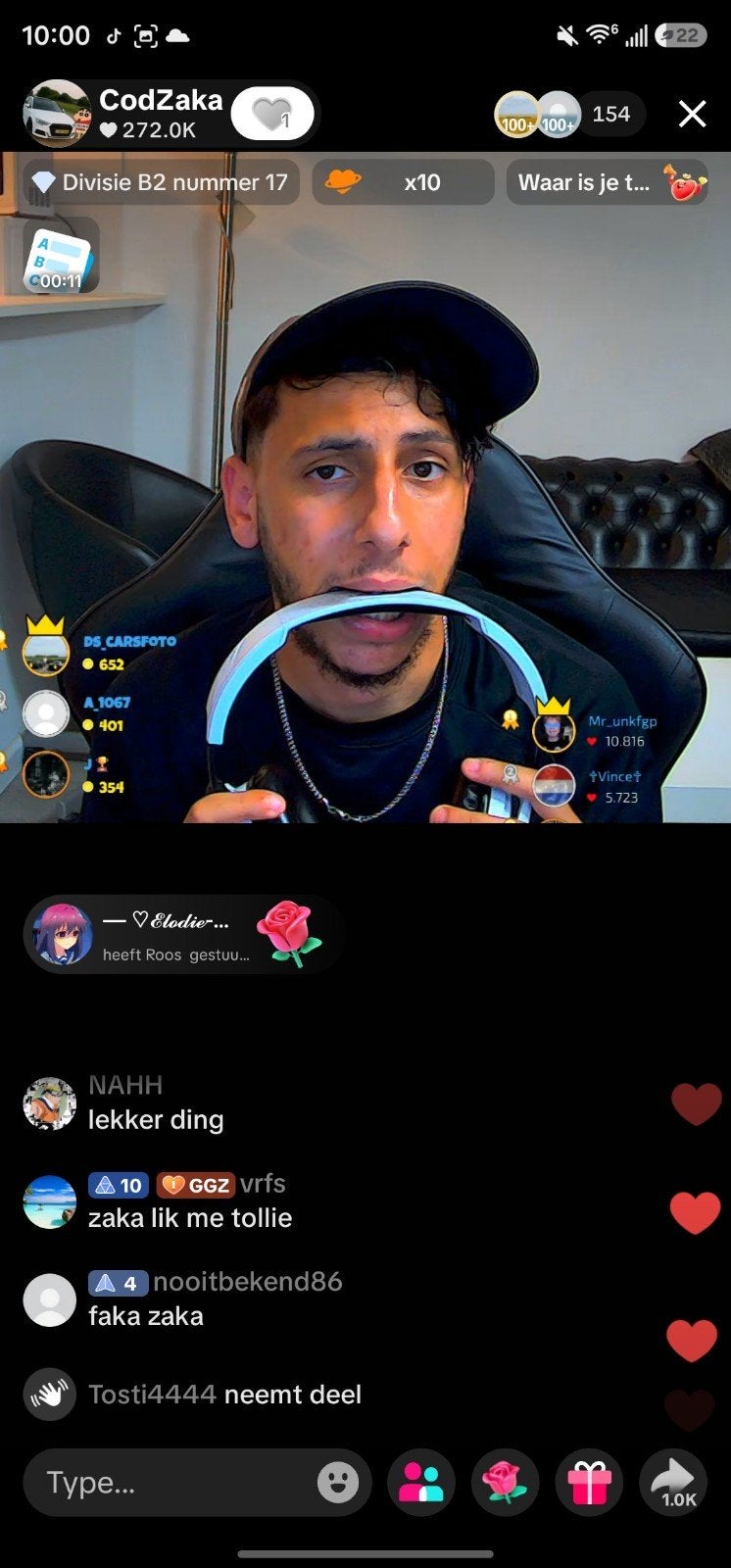The height and width of the screenshot is (1568, 731).
Task: Open CodZaka's profile avatar
Action: [x=57, y=114]
